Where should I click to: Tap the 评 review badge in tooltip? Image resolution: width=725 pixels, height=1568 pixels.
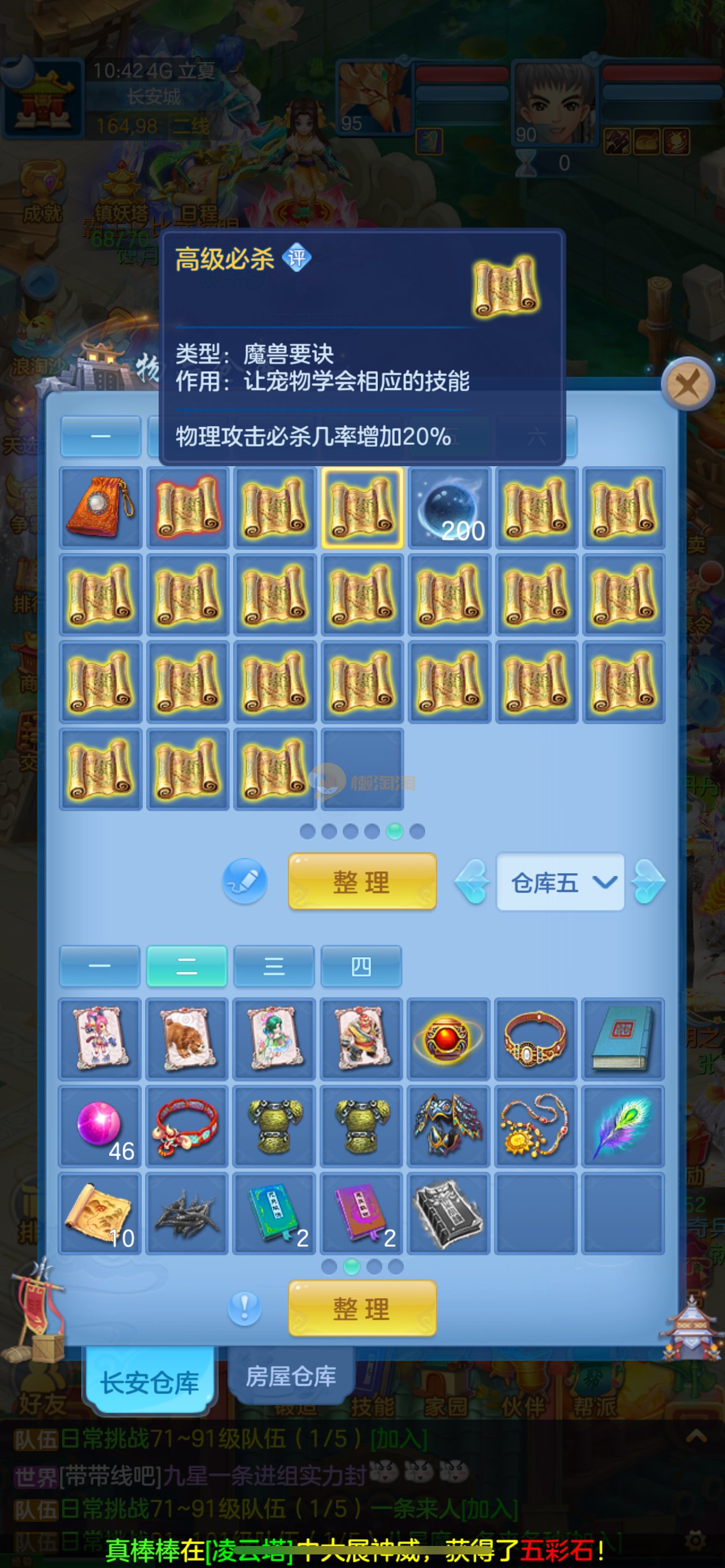click(297, 258)
